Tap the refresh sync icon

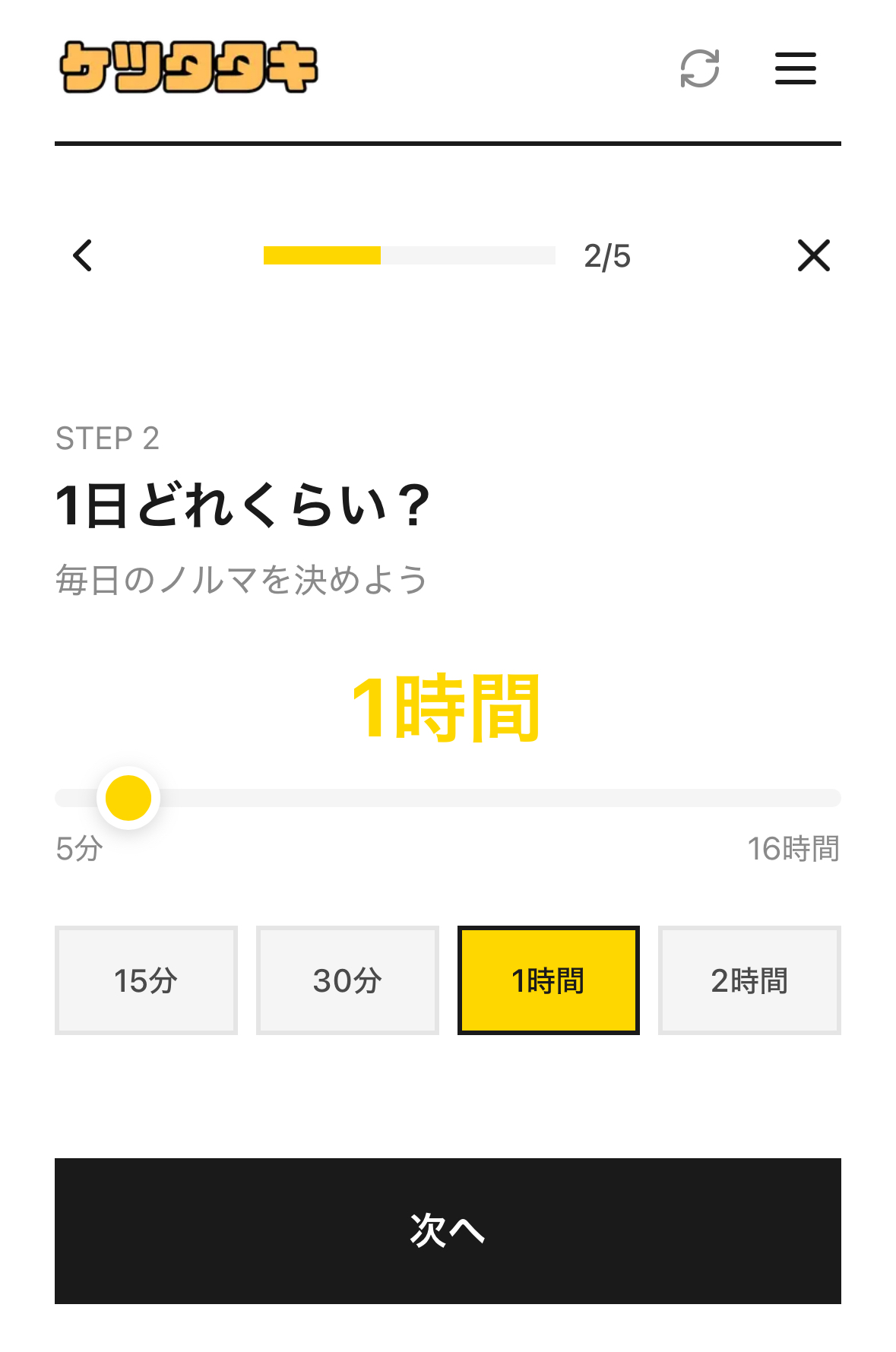pyautogui.click(x=699, y=68)
